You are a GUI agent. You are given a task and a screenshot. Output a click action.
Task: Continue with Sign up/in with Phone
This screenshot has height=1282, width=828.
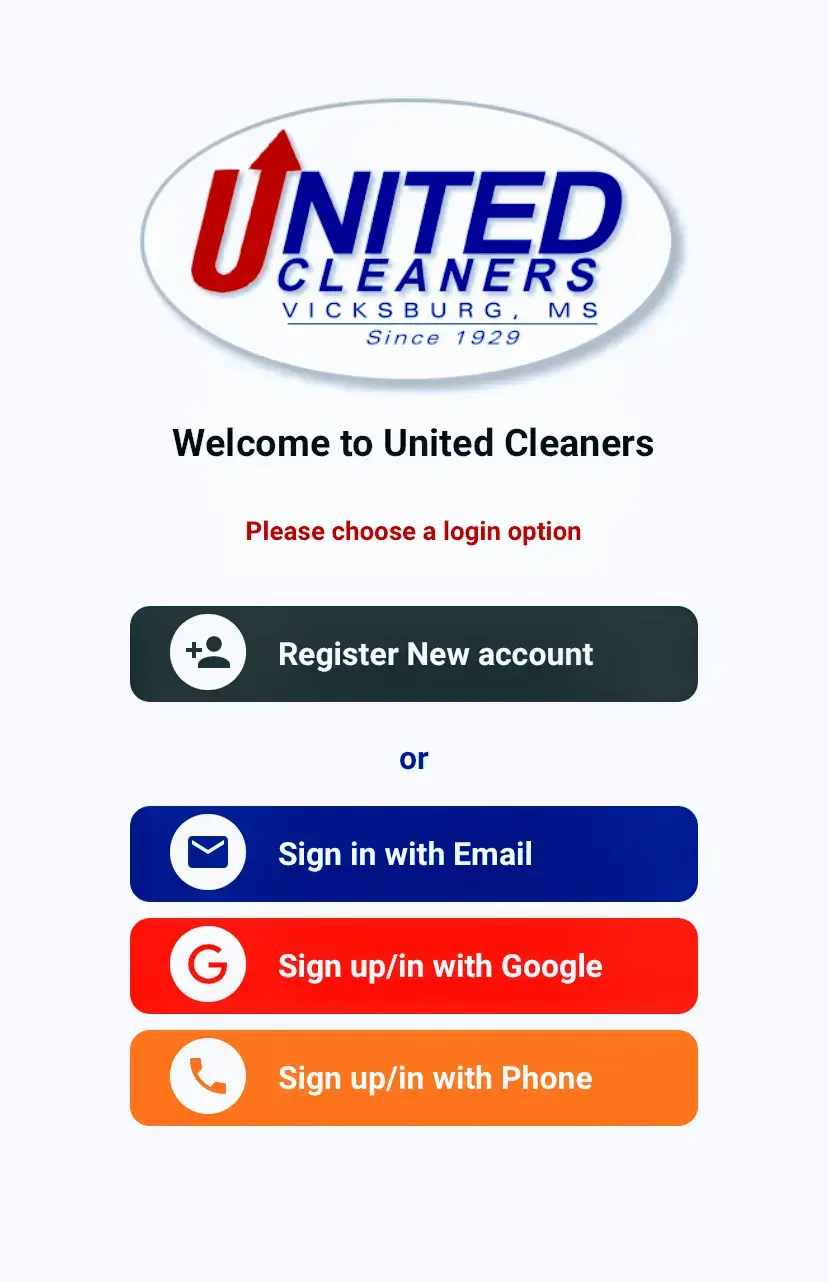tap(413, 1078)
